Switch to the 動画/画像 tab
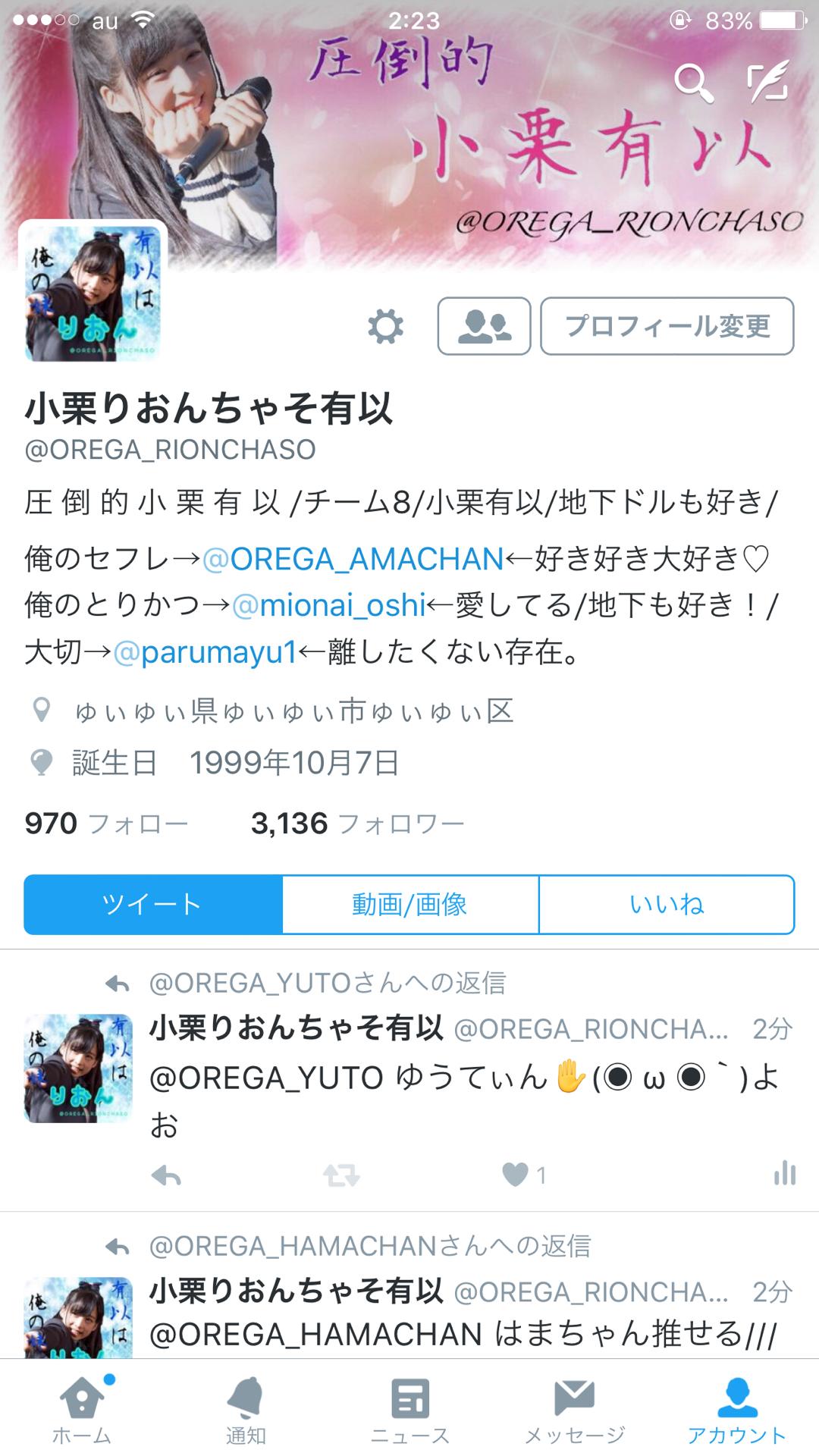 tap(410, 905)
